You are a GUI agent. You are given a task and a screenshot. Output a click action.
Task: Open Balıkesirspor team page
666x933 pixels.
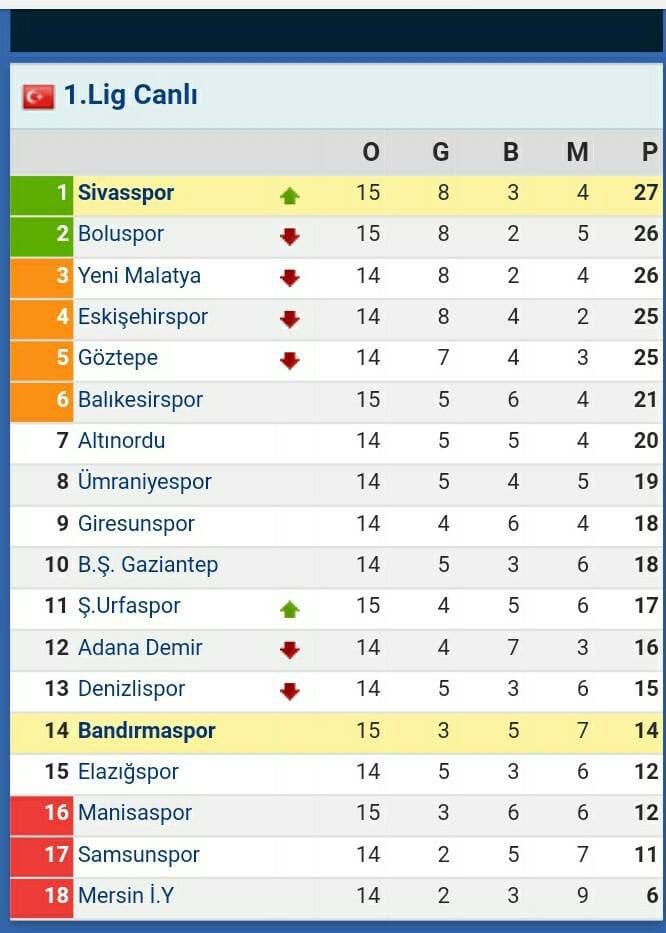[x=140, y=400]
